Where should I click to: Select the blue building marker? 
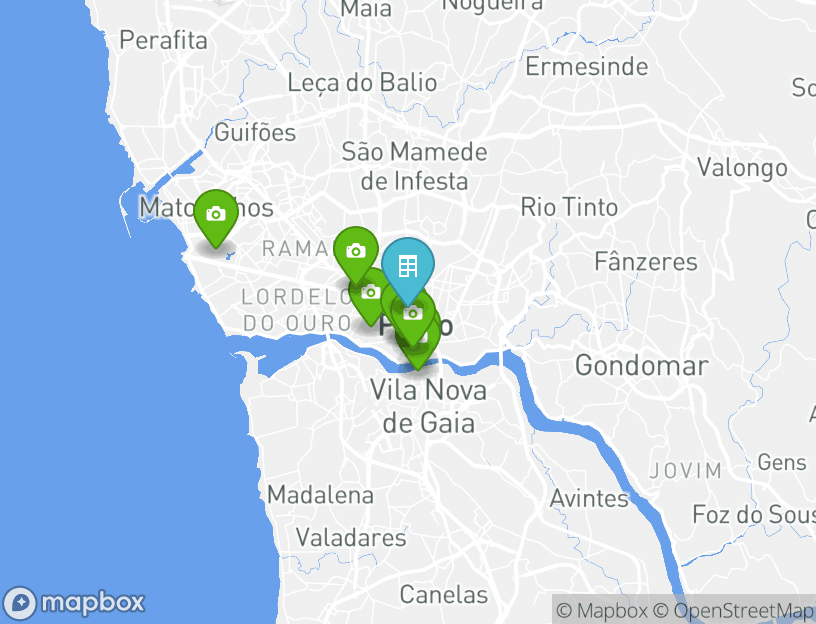pyautogui.click(x=407, y=266)
